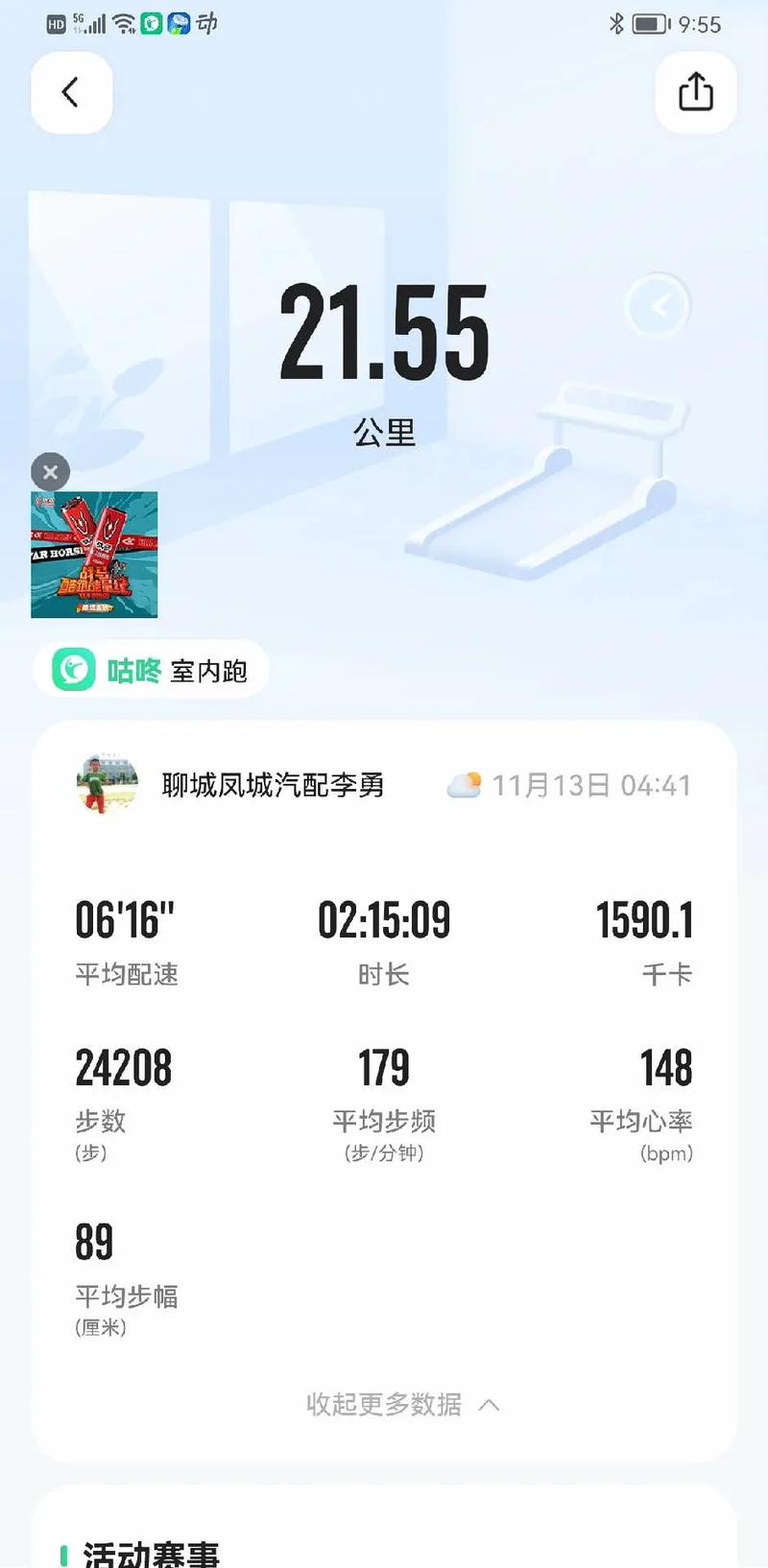The height and width of the screenshot is (1568, 768).
Task: Collapse the extra data with 收起更多数据
Action: [403, 1404]
